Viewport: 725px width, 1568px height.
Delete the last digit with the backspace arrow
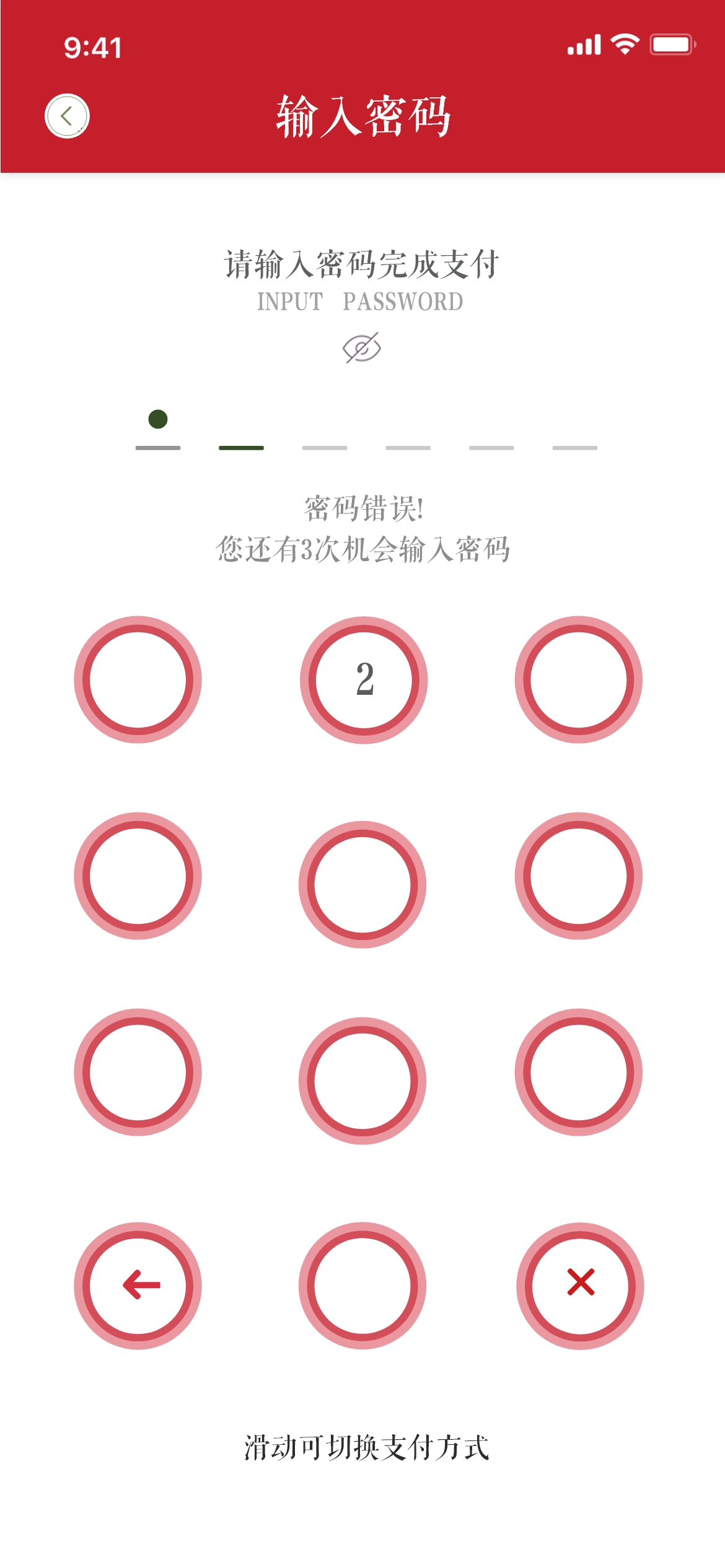(x=138, y=1285)
